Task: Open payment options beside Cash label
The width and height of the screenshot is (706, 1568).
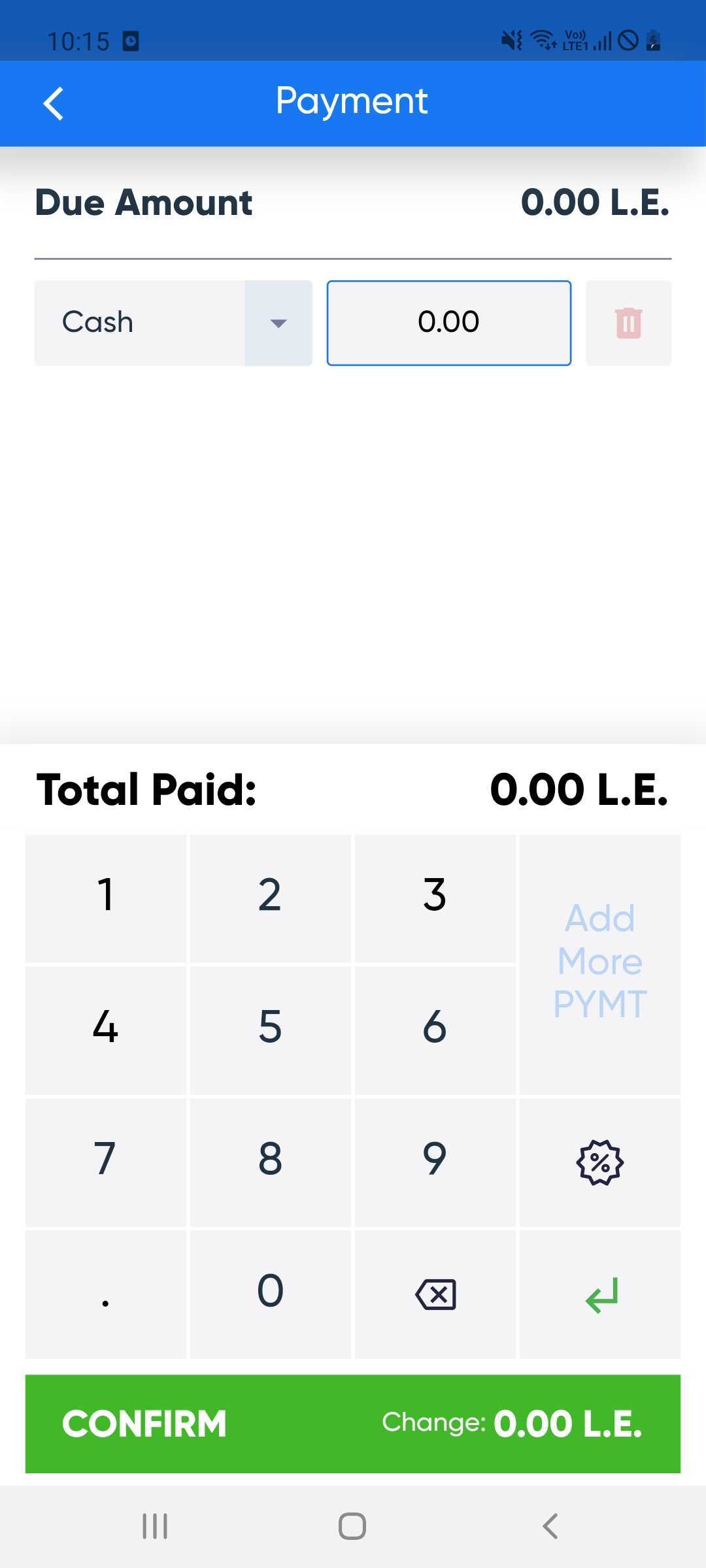Action: click(277, 322)
